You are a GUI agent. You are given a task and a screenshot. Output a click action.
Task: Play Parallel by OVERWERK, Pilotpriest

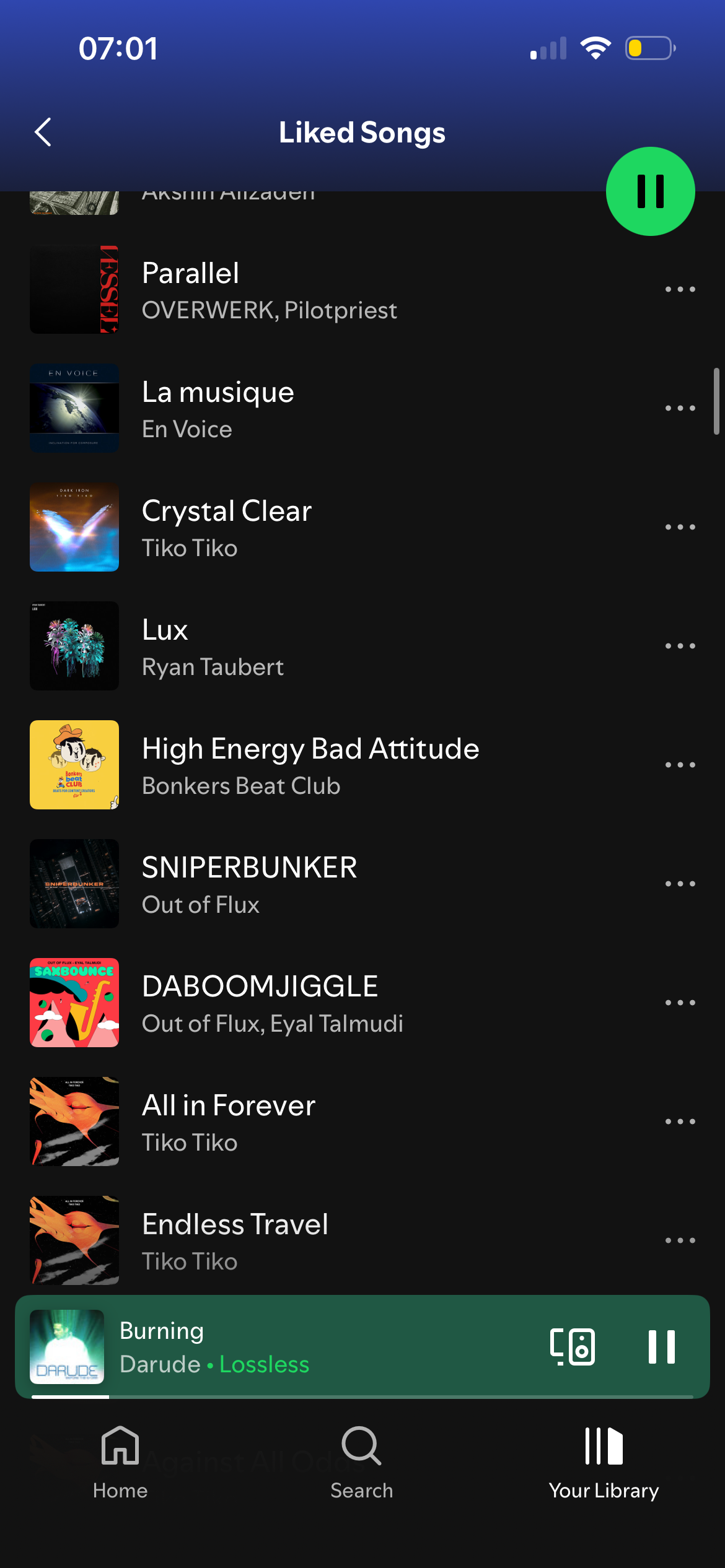point(310,290)
